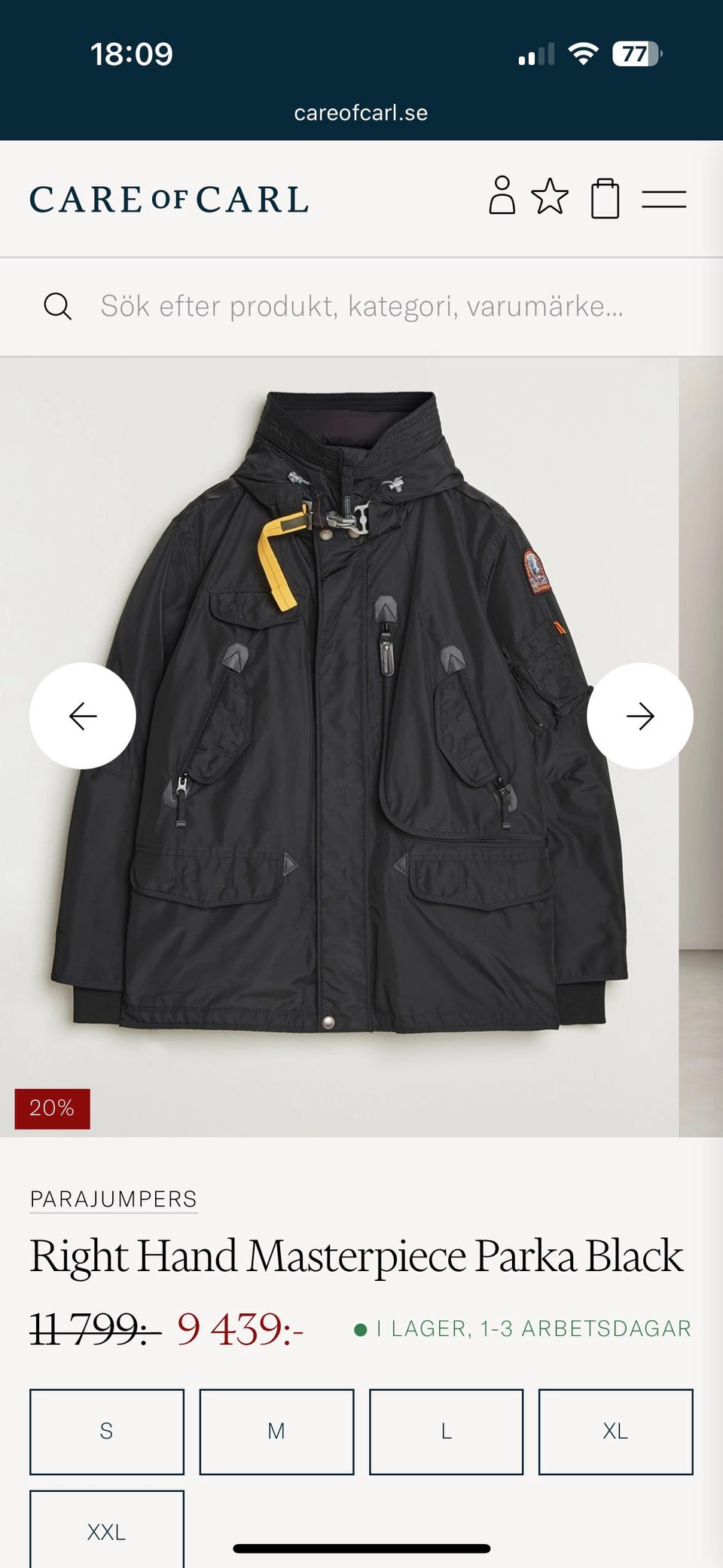Tap the careofcarl.se address bar
723x1568 pixels.
[361, 113]
